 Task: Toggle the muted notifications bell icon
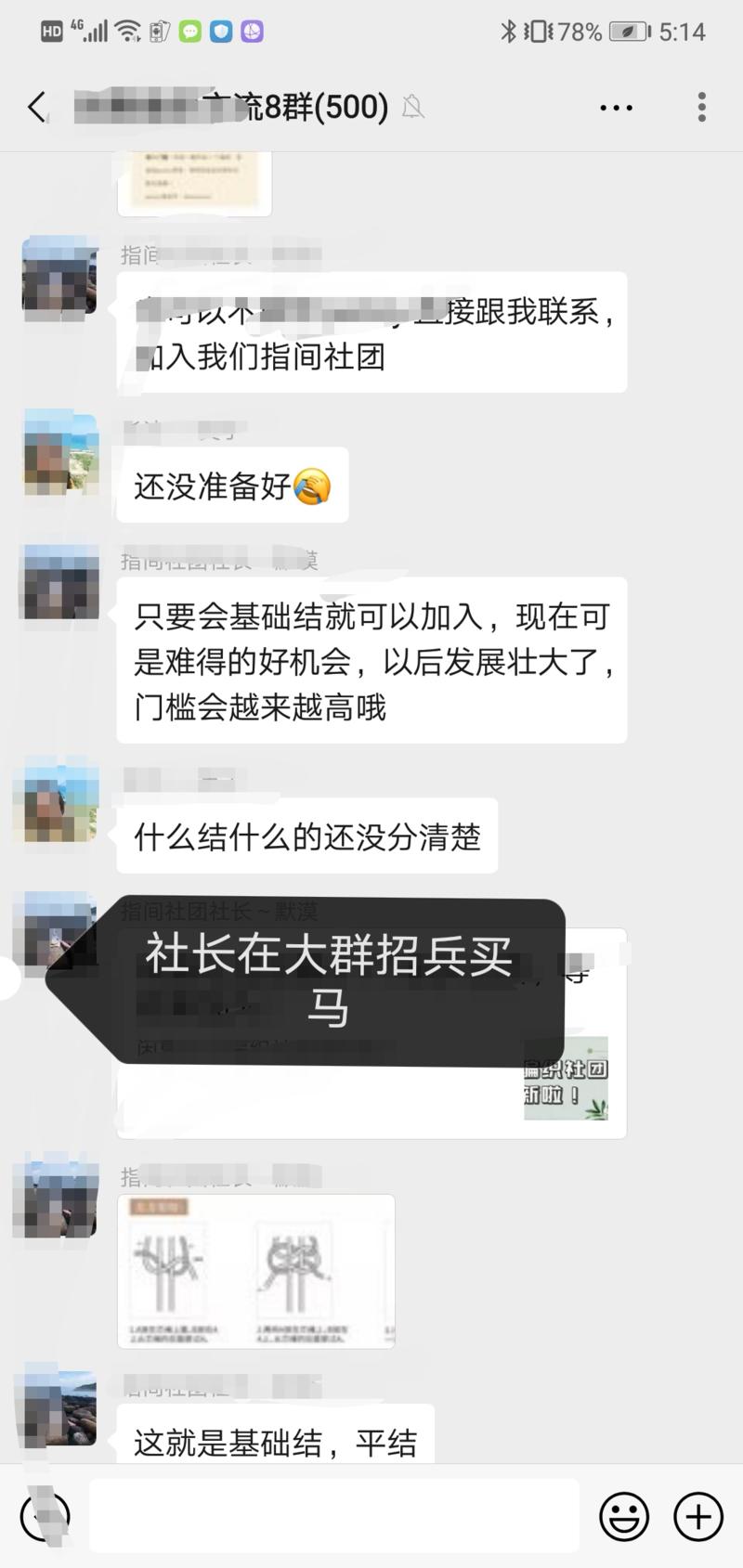pyautogui.click(x=414, y=108)
